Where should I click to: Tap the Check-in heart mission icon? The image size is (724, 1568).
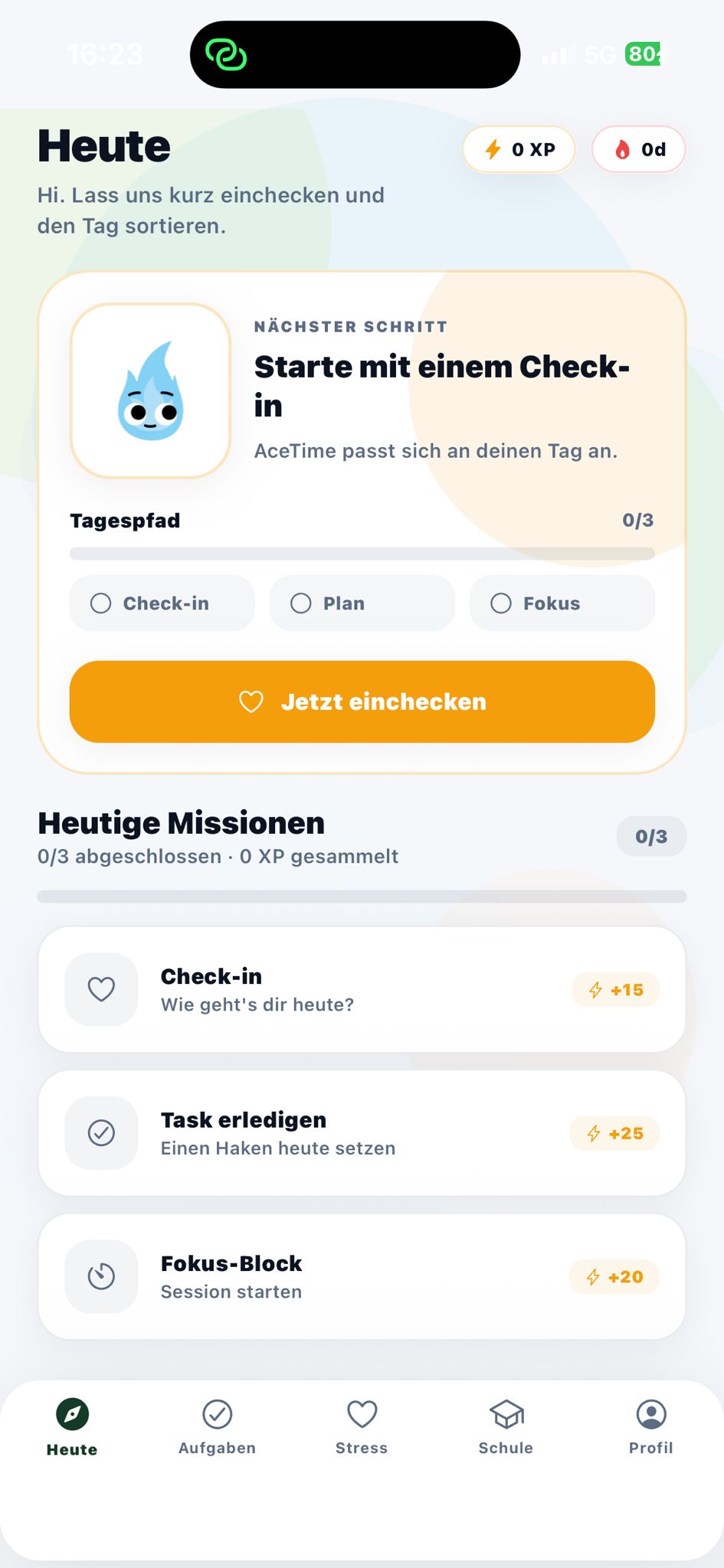pos(101,989)
